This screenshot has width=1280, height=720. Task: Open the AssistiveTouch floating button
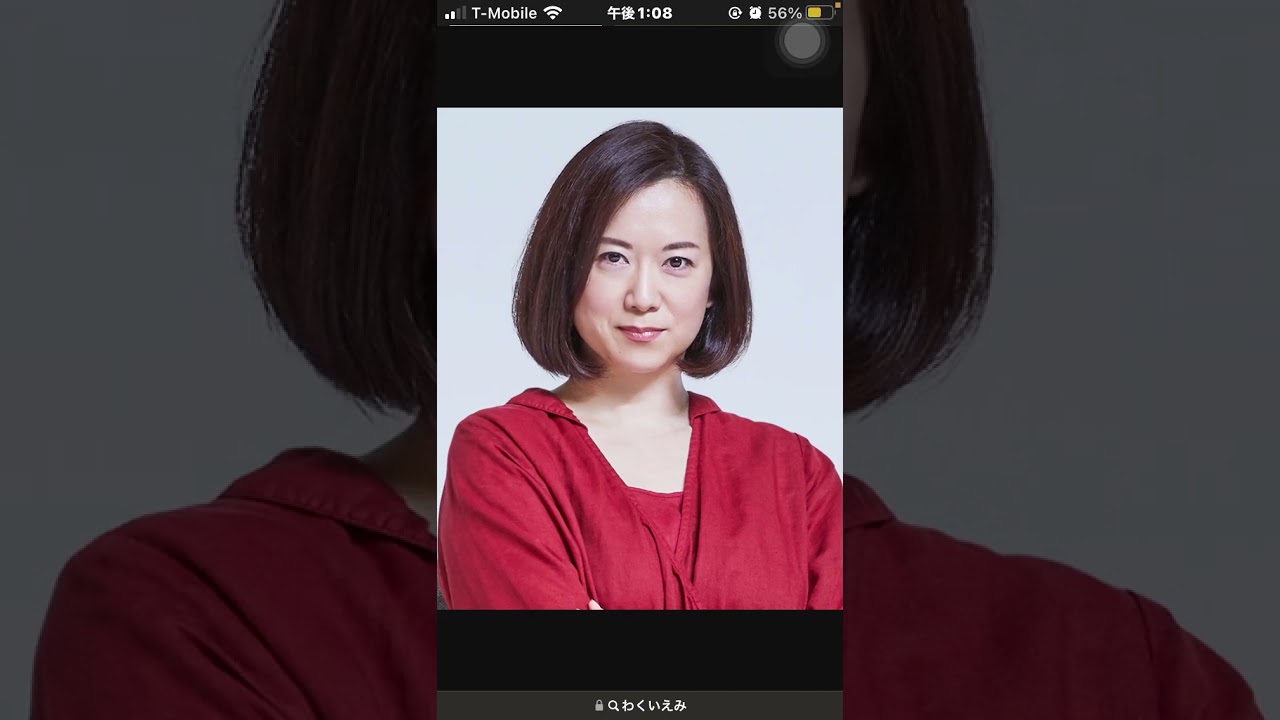coord(801,42)
